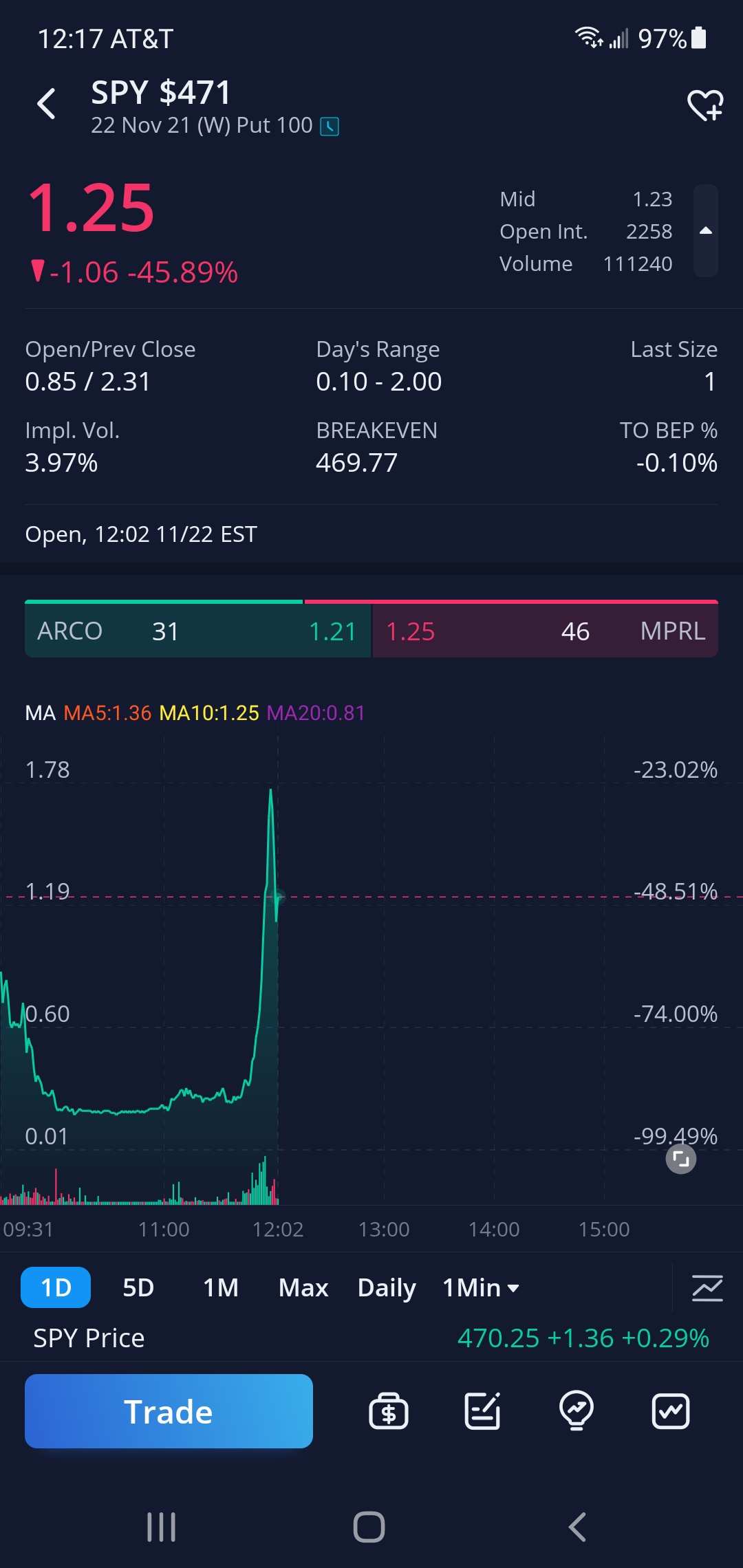Screen dimensions: 743x1568
Task: Go back using the top-left arrow
Action: [46, 105]
